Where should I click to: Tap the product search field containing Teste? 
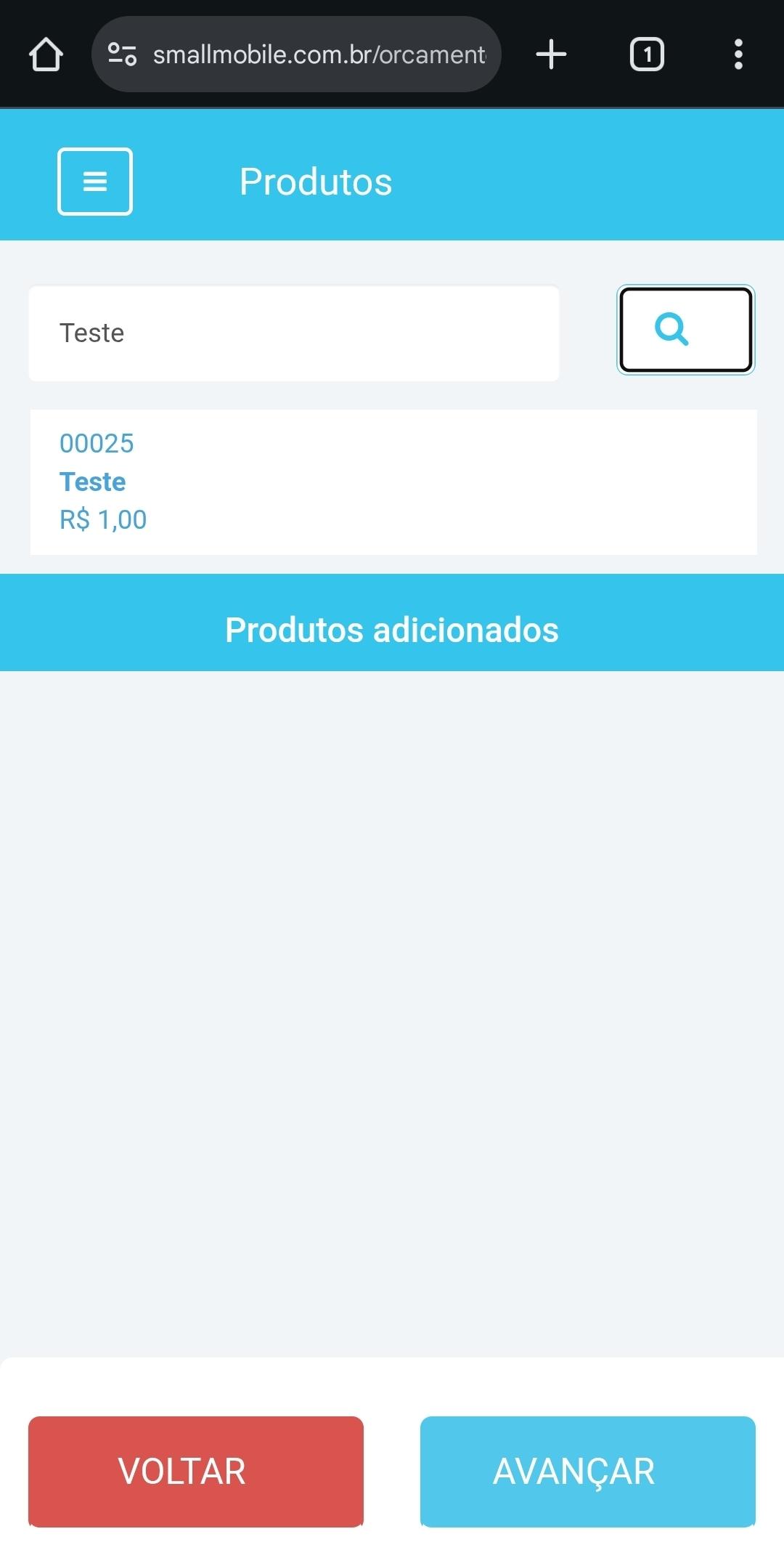point(293,333)
